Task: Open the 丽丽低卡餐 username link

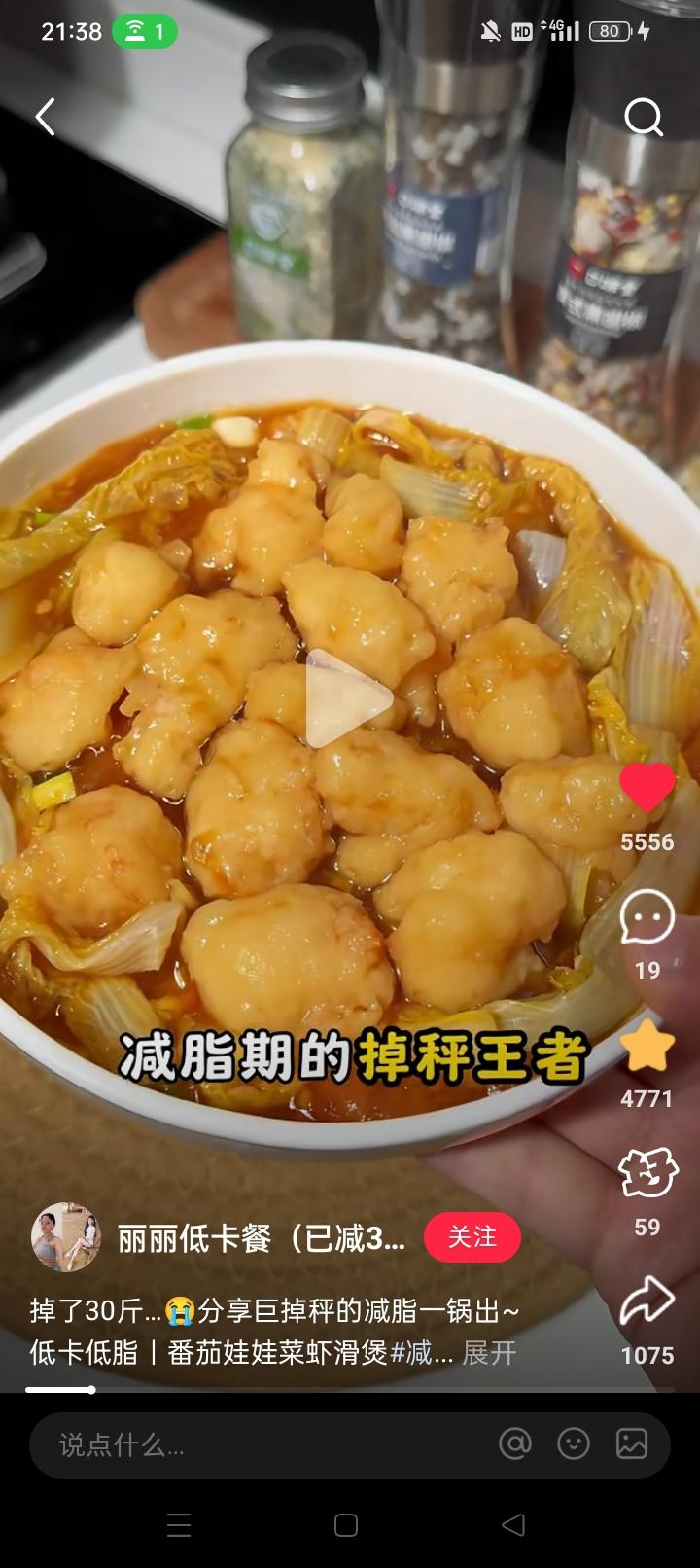Action: coord(261,1238)
